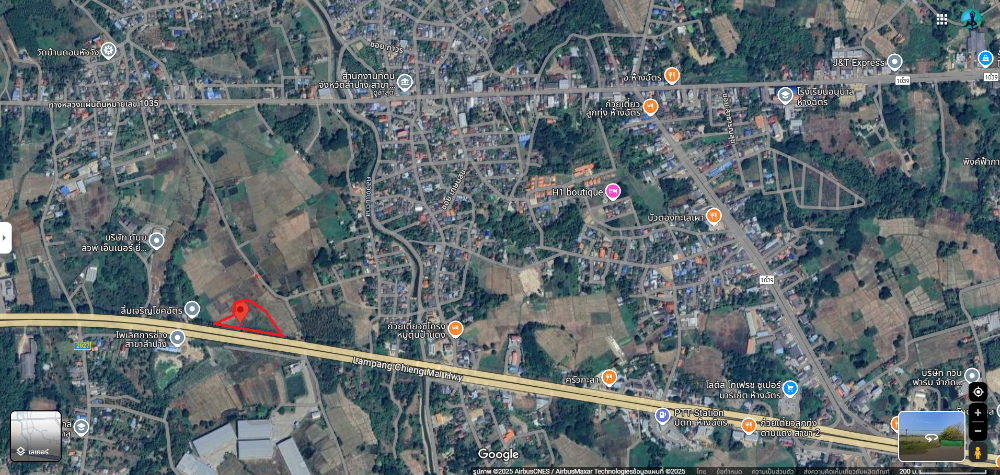Open the PTT Station marker
This screenshot has height=475, width=1000.
[x=661, y=414]
